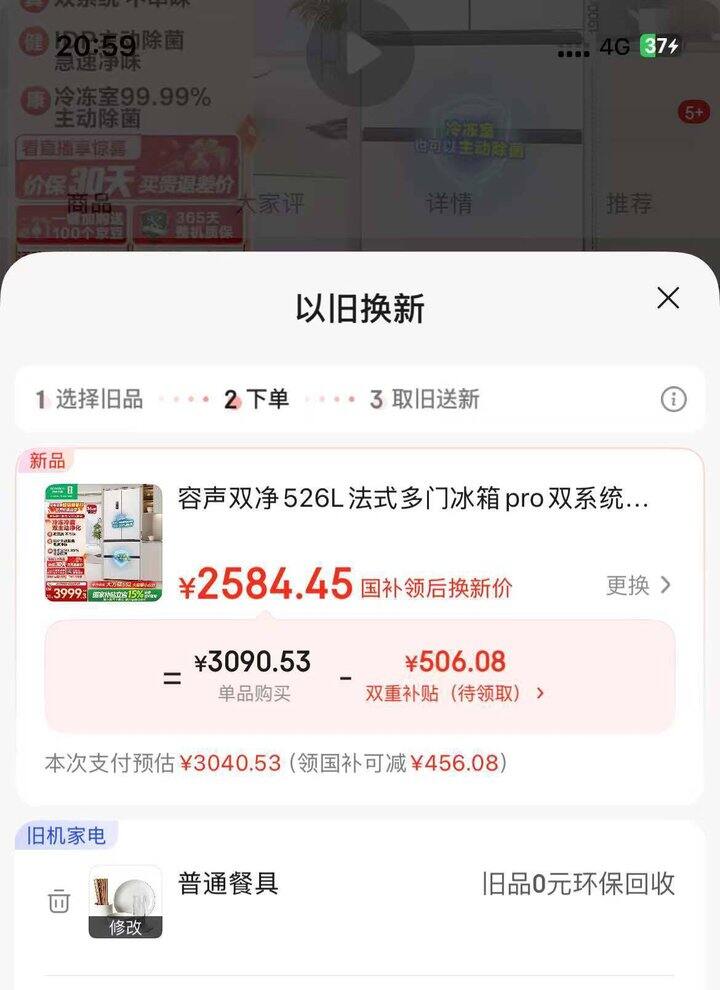The width and height of the screenshot is (720, 990).
Task: Tap 更换 to change the new product
Action: [638, 585]
